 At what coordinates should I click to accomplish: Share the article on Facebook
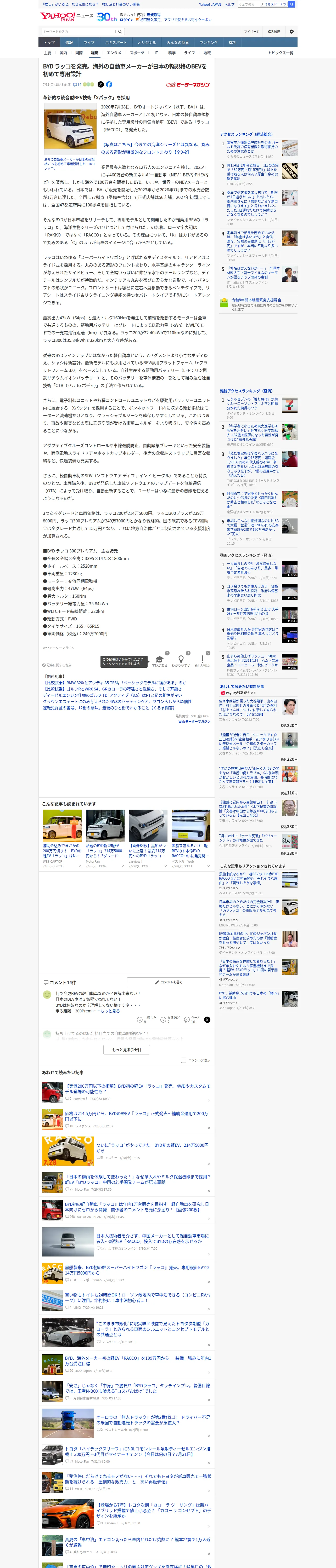[109, 85]
